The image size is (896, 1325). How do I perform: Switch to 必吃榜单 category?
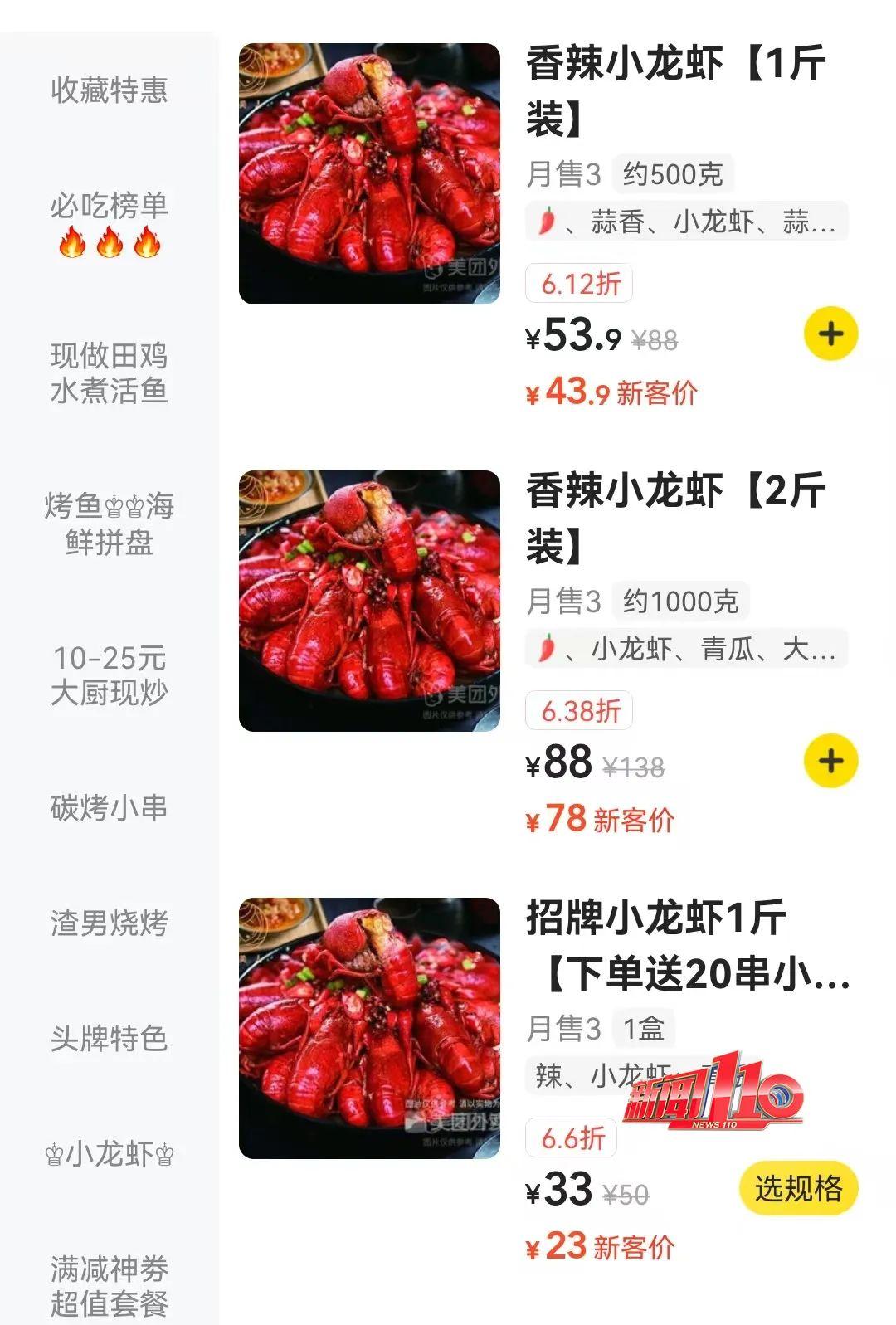[109, 222]
